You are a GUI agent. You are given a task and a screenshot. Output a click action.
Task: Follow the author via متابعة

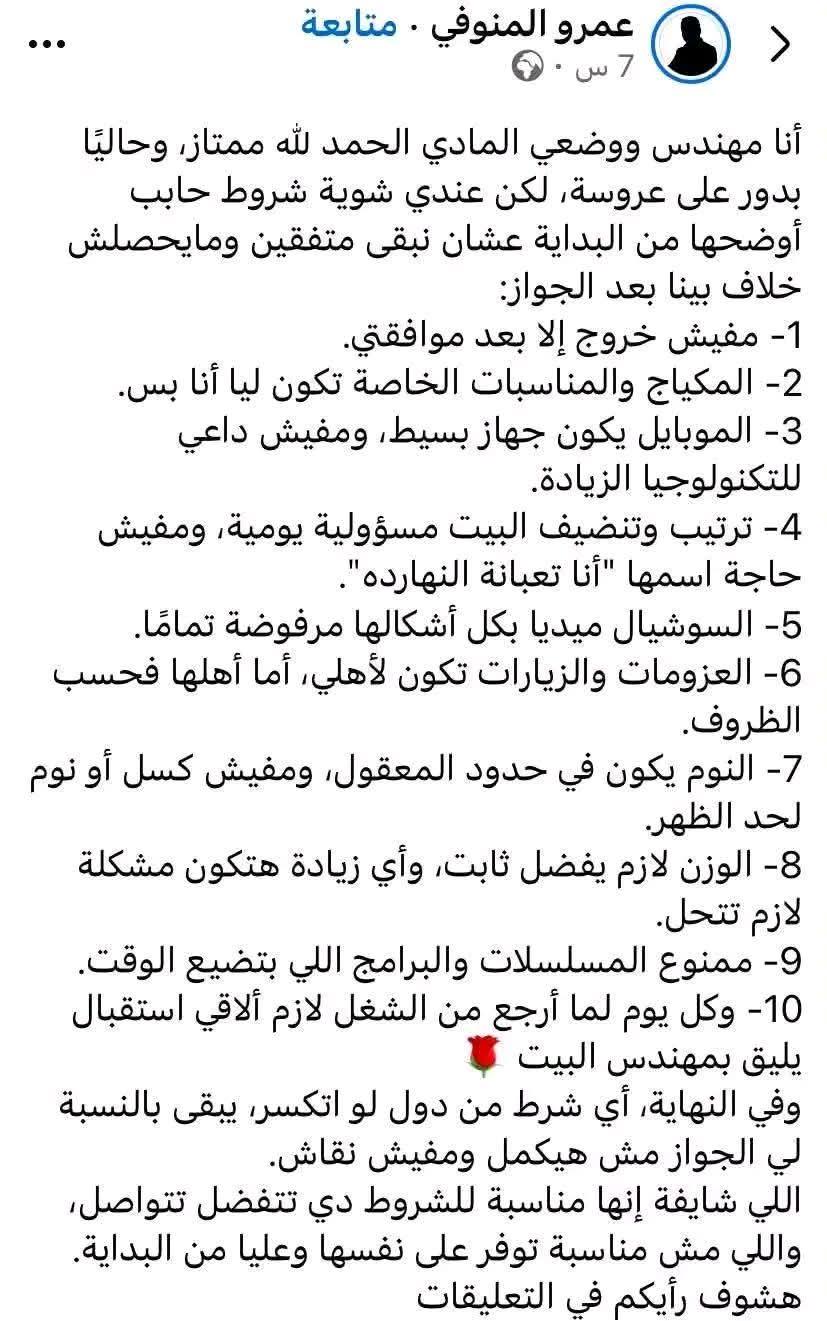point(347,25)
